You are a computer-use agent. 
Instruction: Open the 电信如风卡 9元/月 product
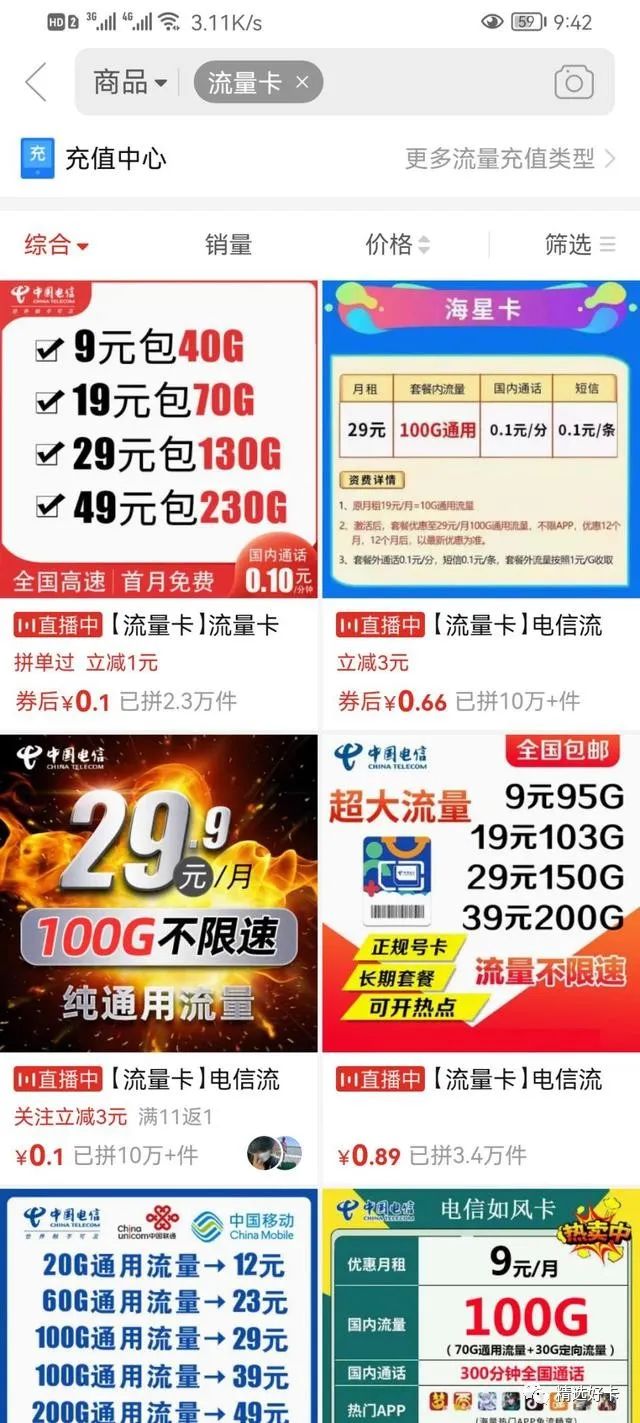tap(481, 1305)
